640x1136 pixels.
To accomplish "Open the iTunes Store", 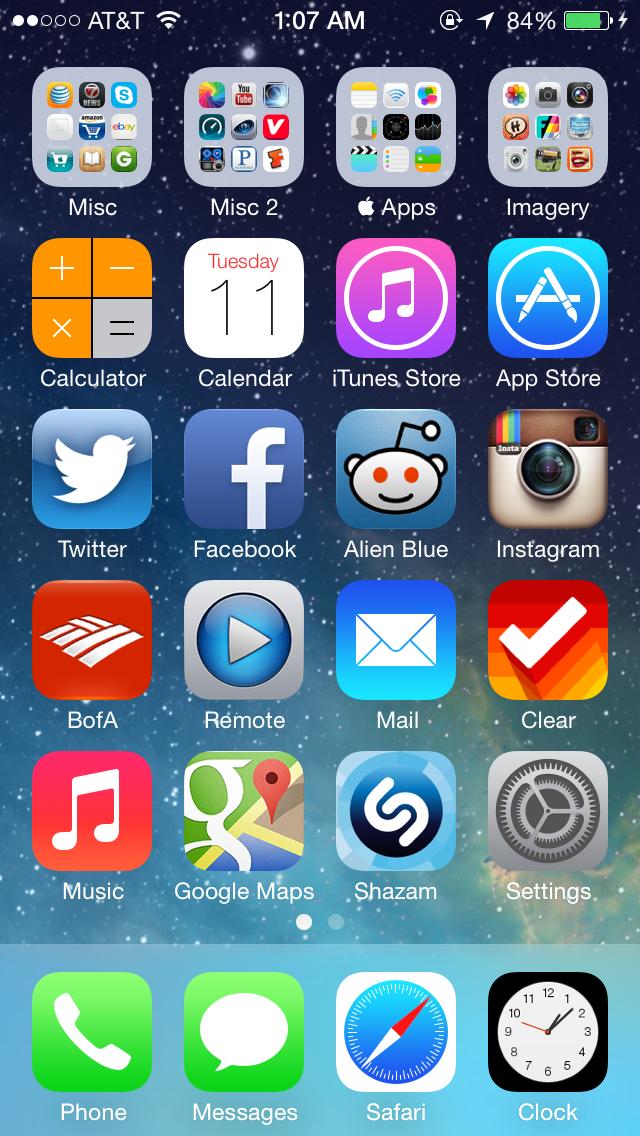I will pyautogui.click(x=396, y=298).
